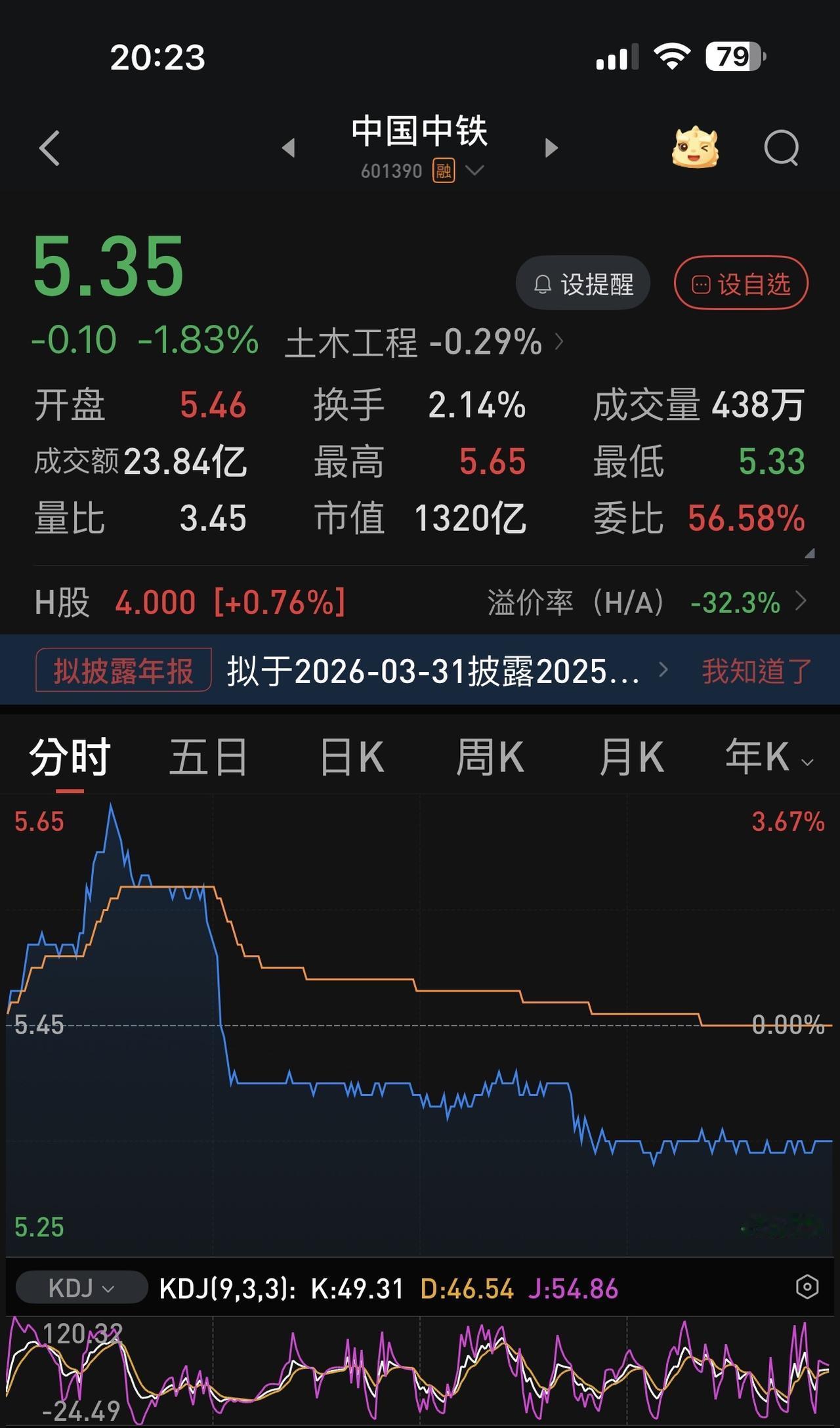This screenshot has width=840, height=1428.
Task: Switch to previous stock with left arrow
Action: click(289, 148)
